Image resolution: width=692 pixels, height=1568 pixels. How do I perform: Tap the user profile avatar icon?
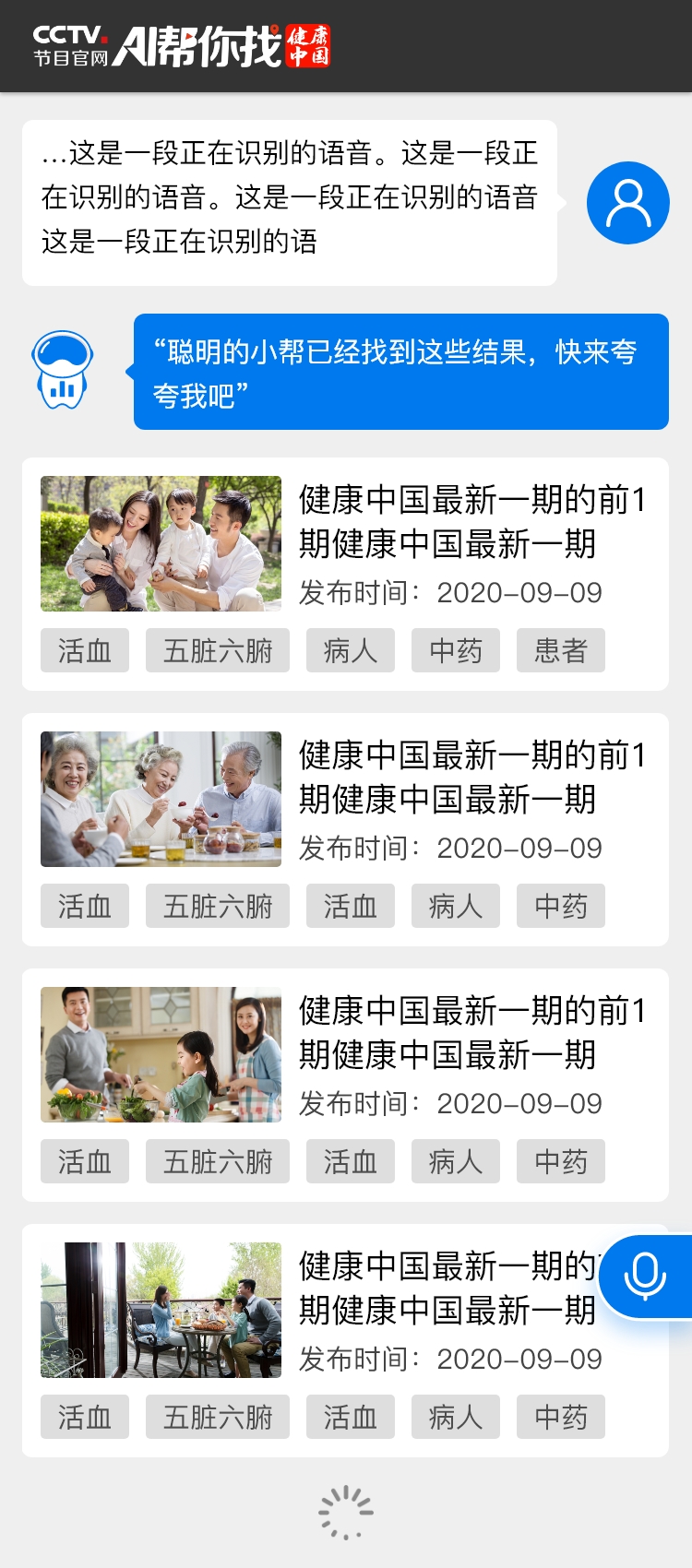tap(628, 203)
